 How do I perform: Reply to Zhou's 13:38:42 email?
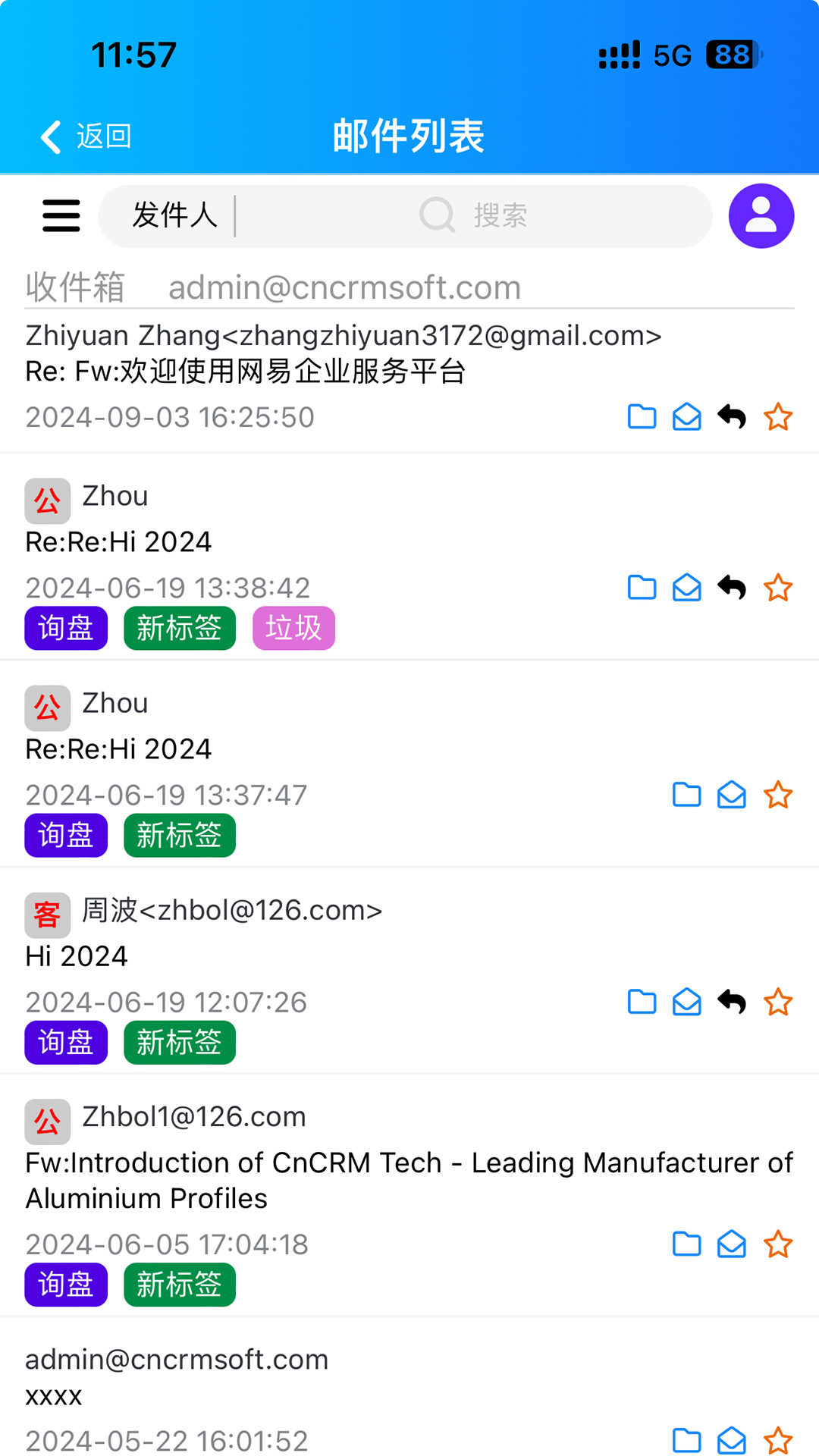point(732,588)
